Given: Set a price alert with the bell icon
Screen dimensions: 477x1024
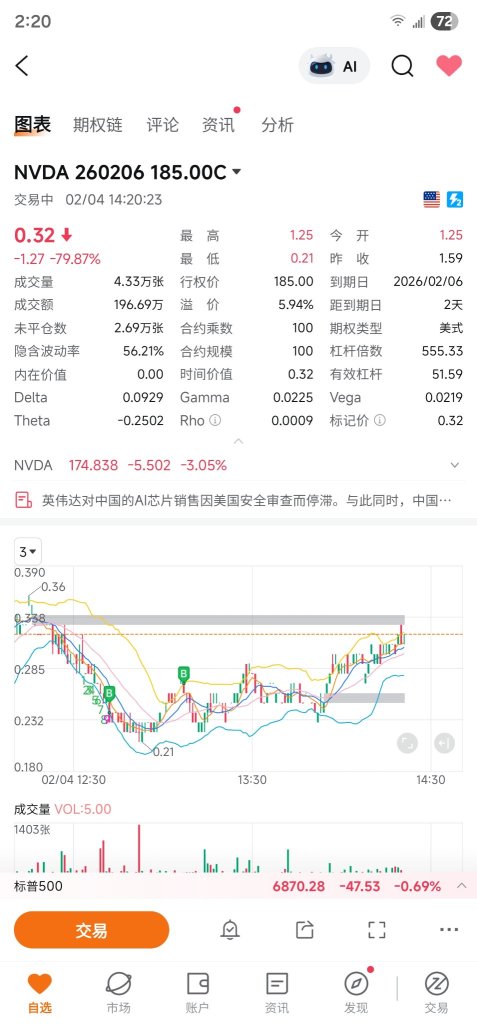Looking at the screenshot, I should click(230, 929).
